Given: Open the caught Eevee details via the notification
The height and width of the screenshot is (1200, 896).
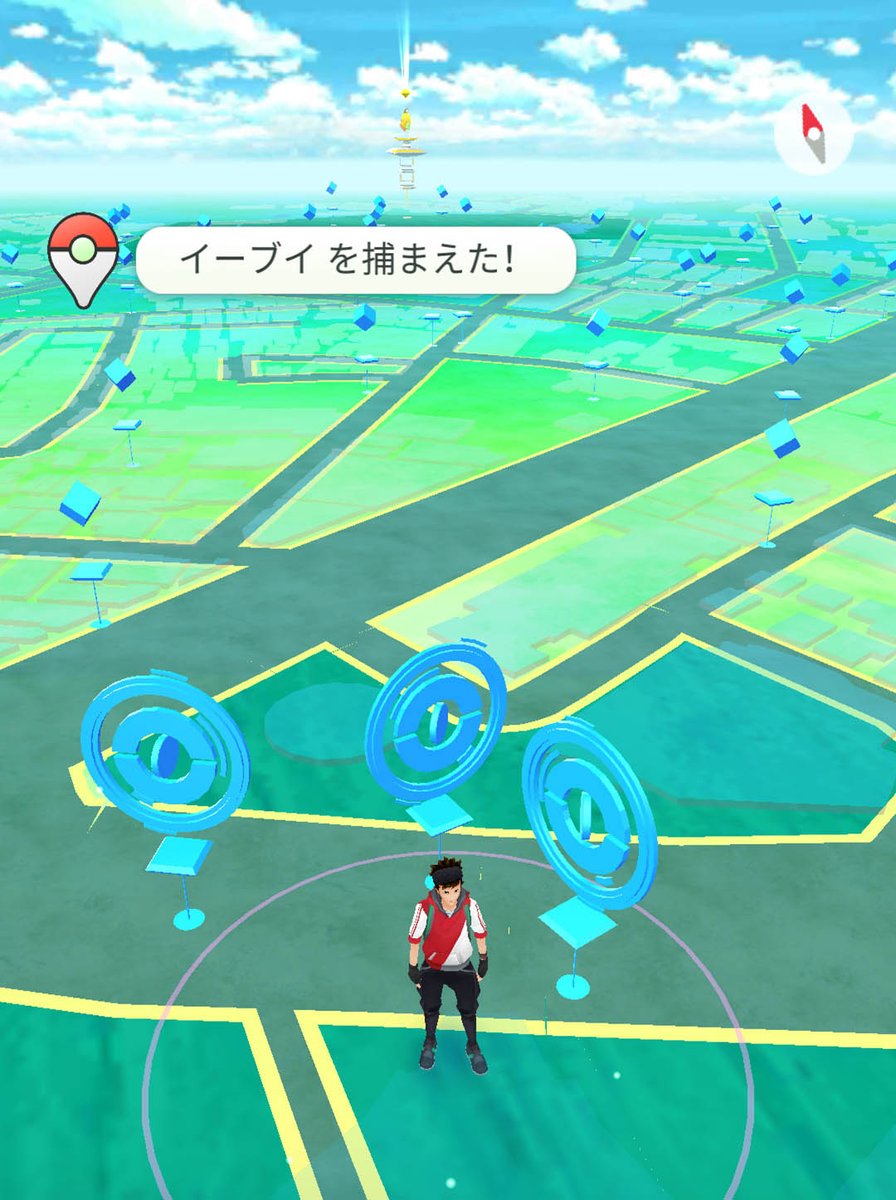Looking at the screenshot, I should click(360, 262).
